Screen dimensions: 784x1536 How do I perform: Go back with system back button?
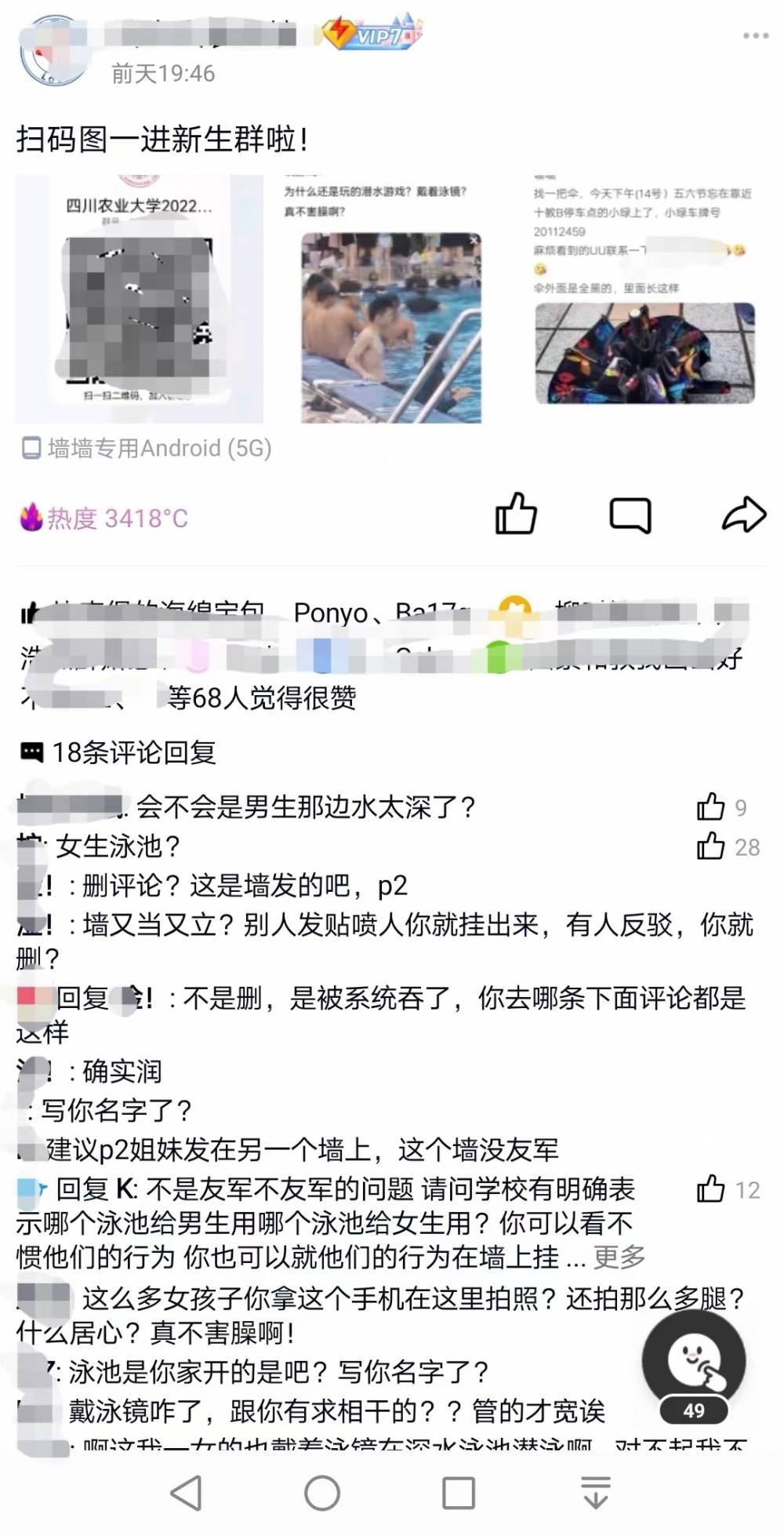click(x=187, y=1492)
